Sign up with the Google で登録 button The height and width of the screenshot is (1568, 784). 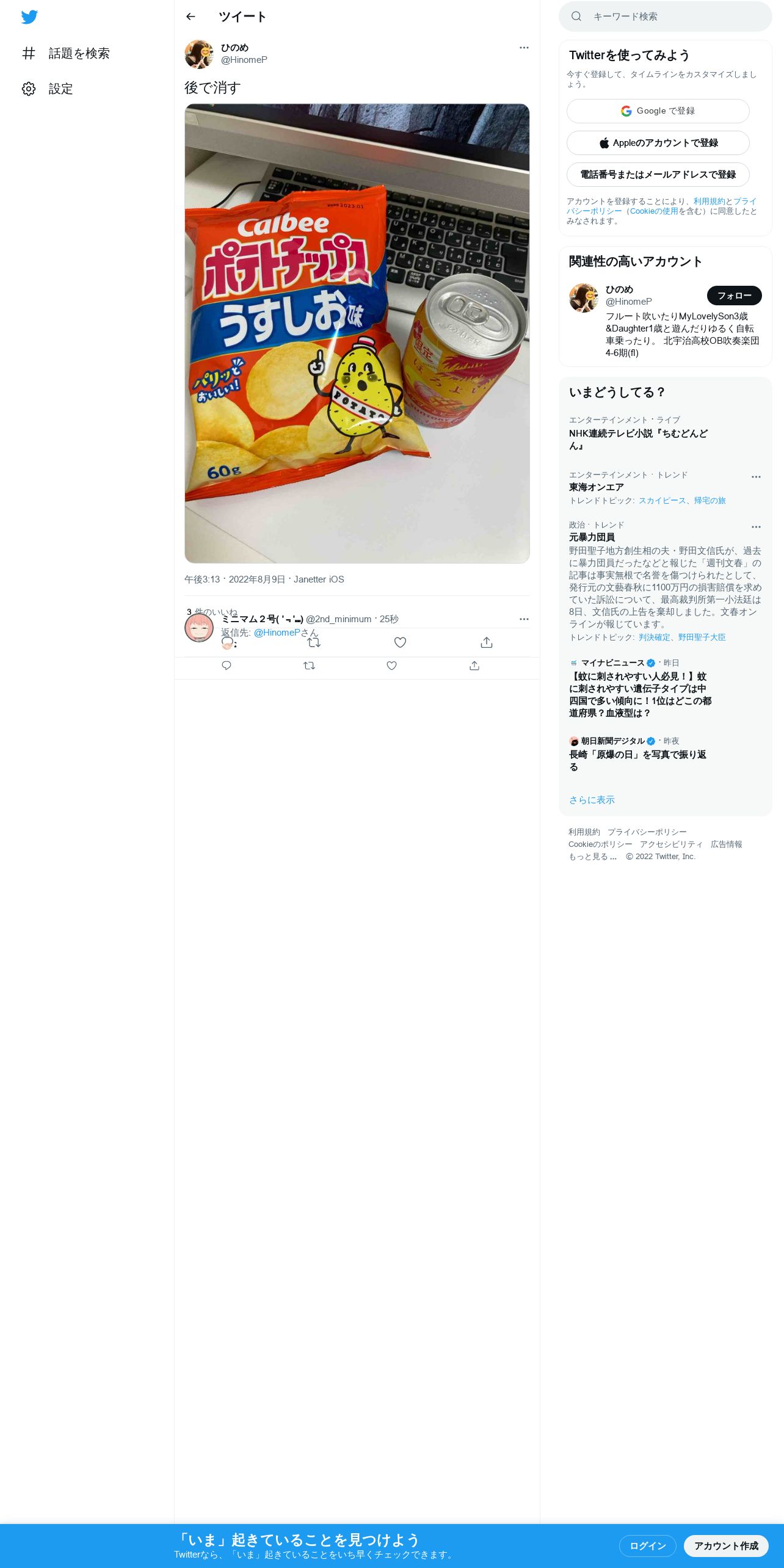tap(658, 111)
